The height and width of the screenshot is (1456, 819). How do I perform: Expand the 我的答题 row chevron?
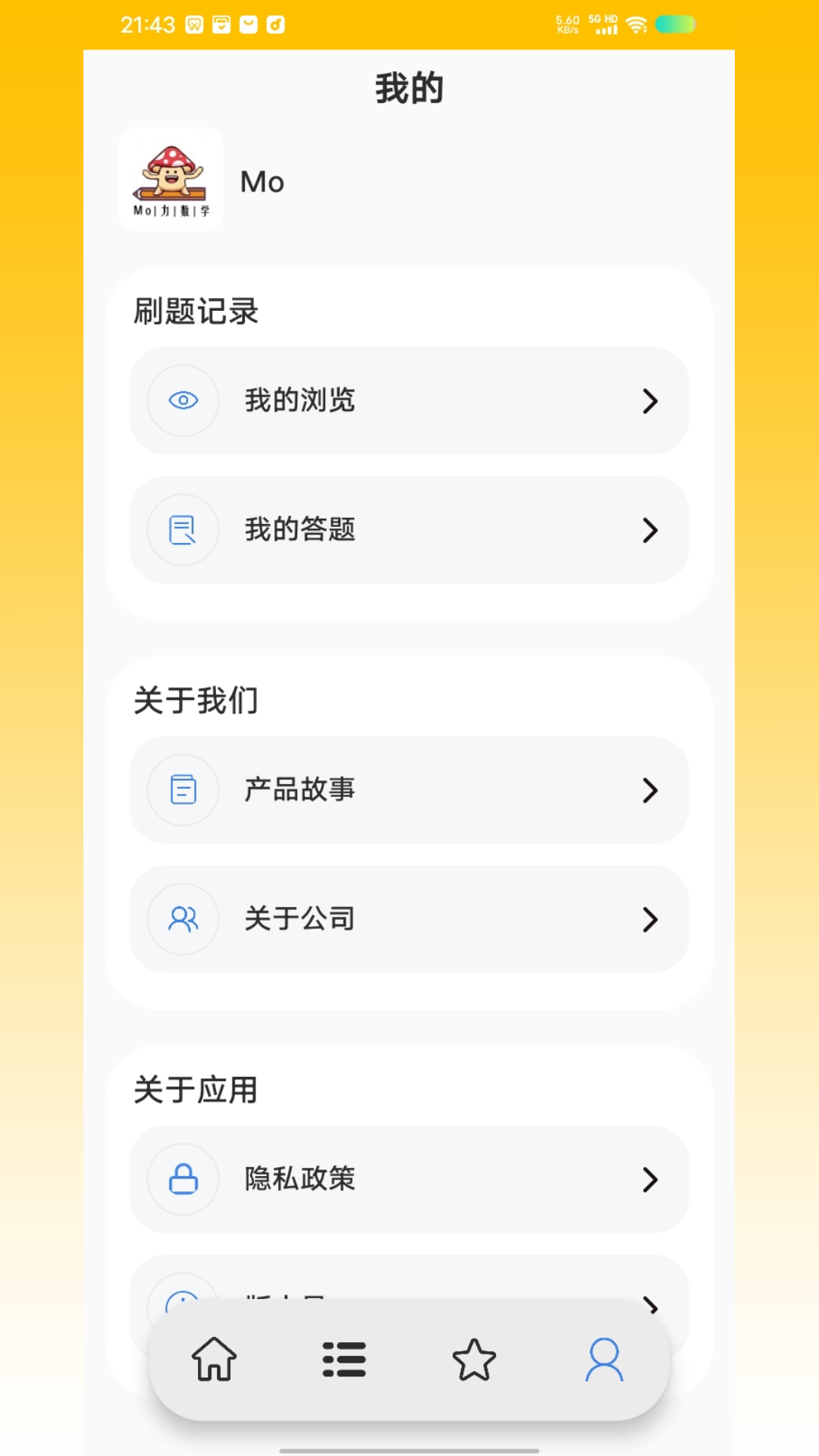tap(651, 531)
